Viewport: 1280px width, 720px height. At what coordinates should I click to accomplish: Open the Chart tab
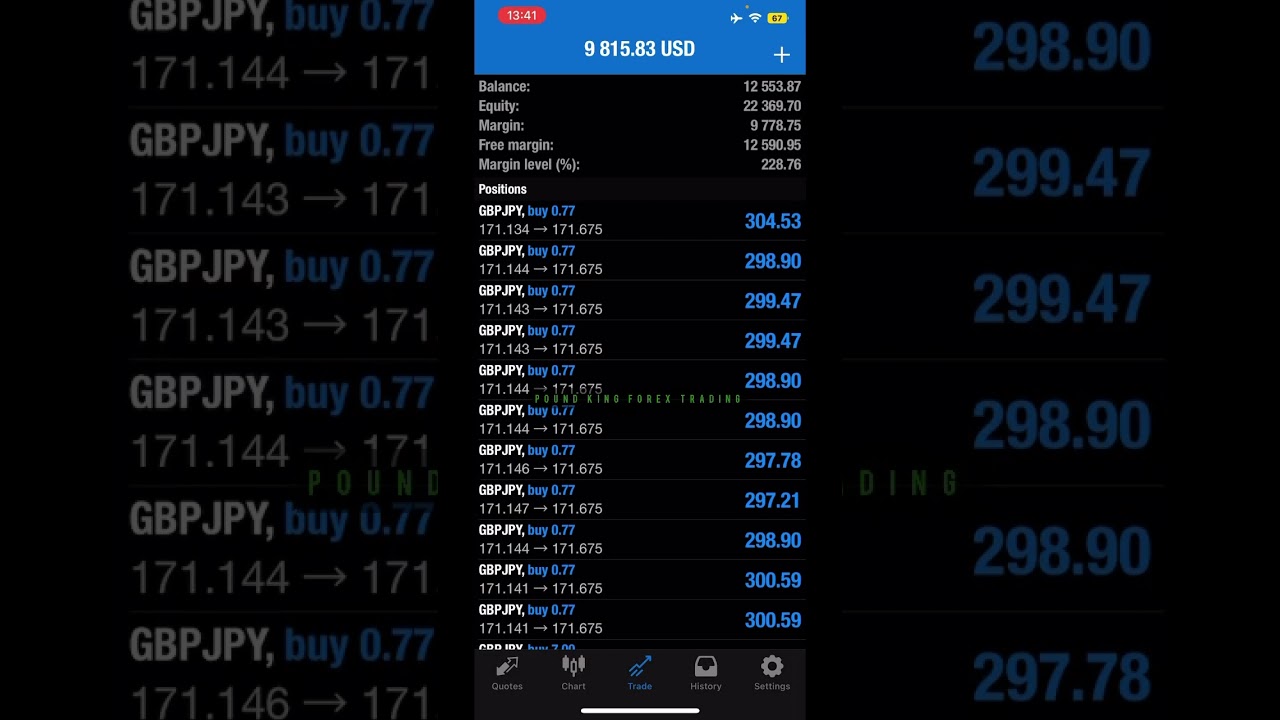pyautogui.click(x=573, y=673)
